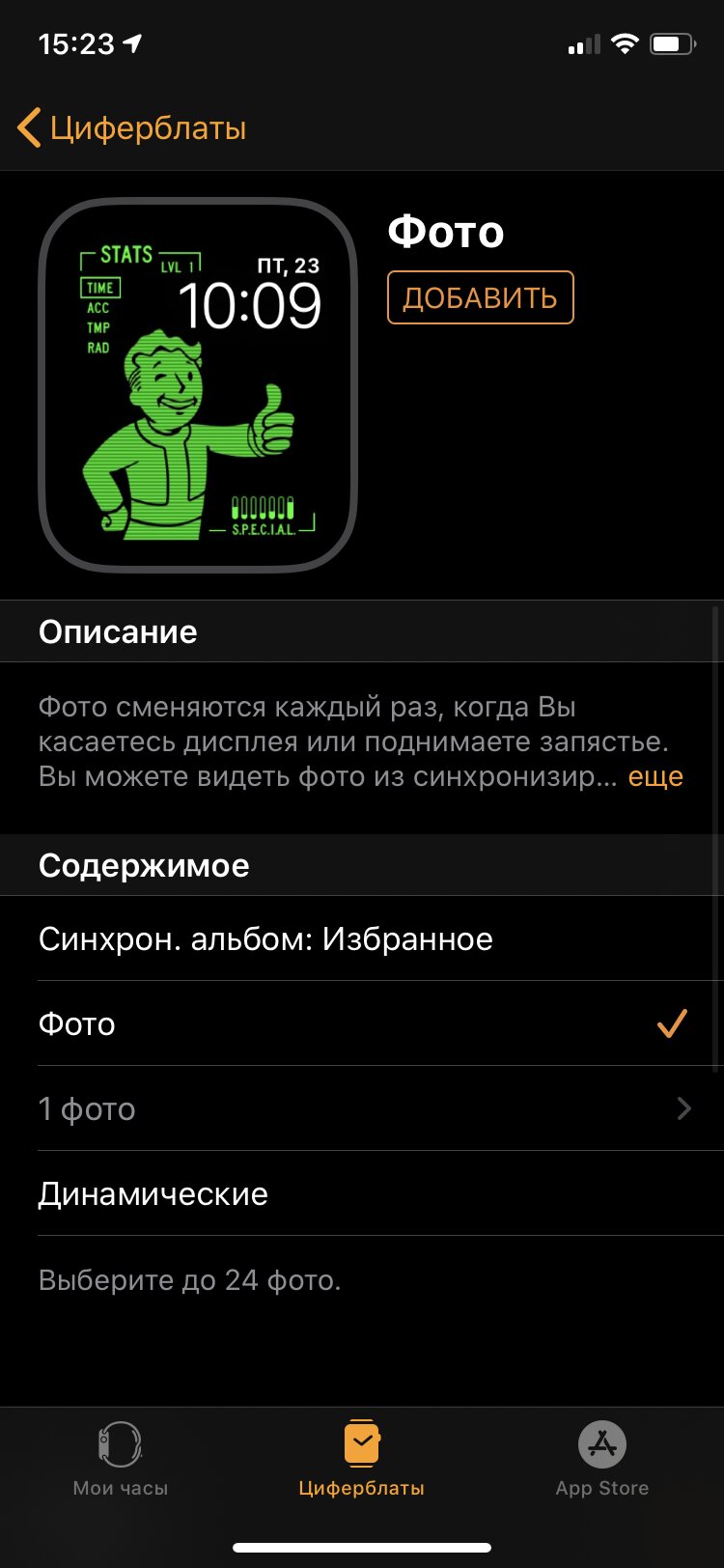This screenshot has height=1568, width=724.
Task: Expand description with еще link
Action: [x=655, y=776]
